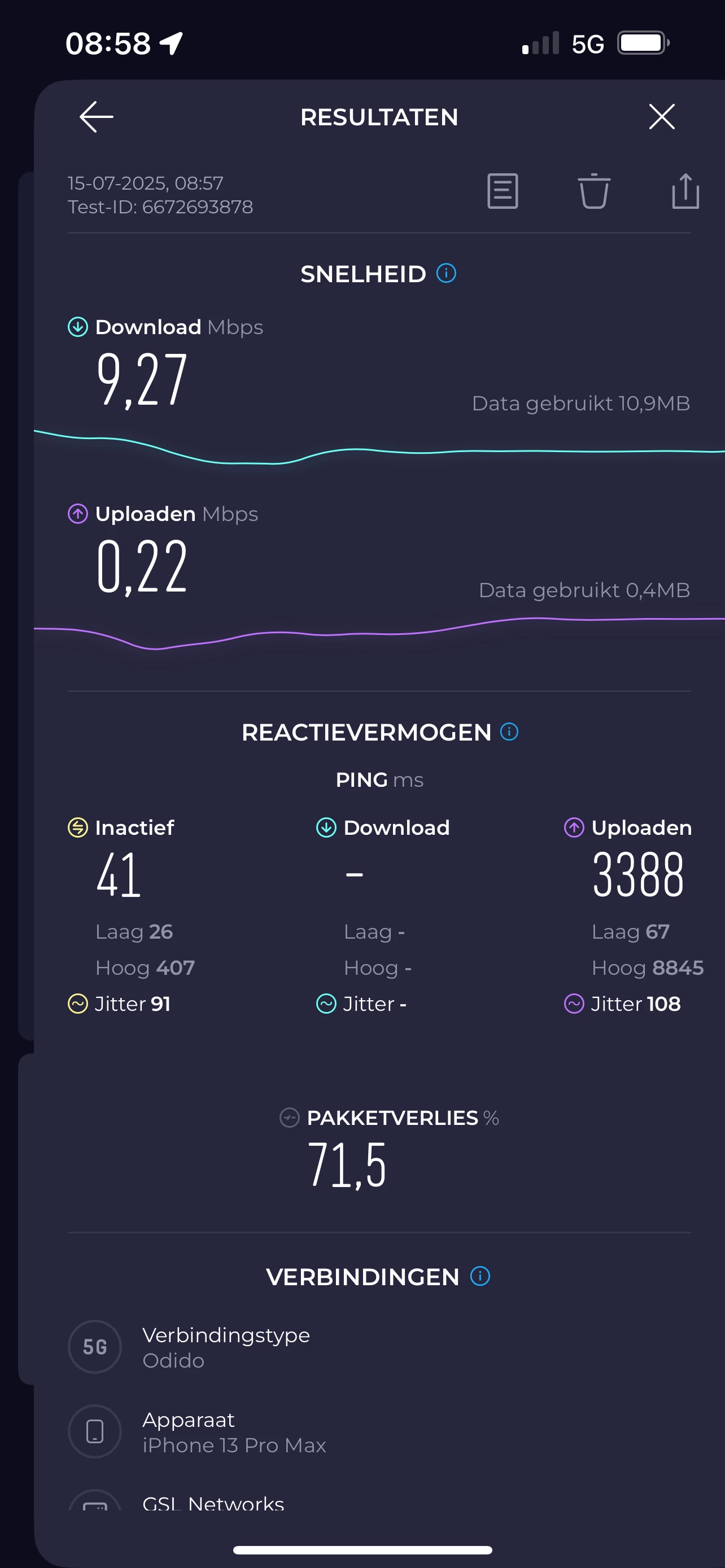Delete this test result with the trash icon
This screenshot has height=1568, width=725.
coord(593,191)
